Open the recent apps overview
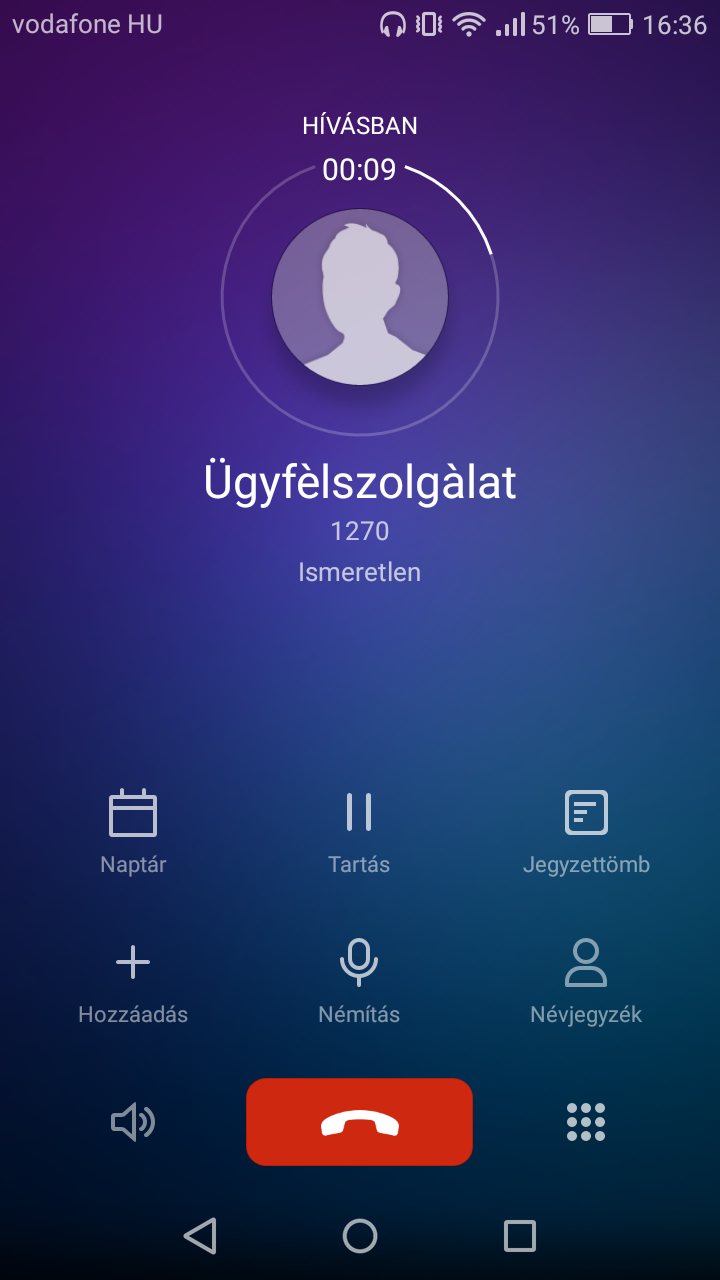This screenshot has height=1280, width=720. point(520,1236)
